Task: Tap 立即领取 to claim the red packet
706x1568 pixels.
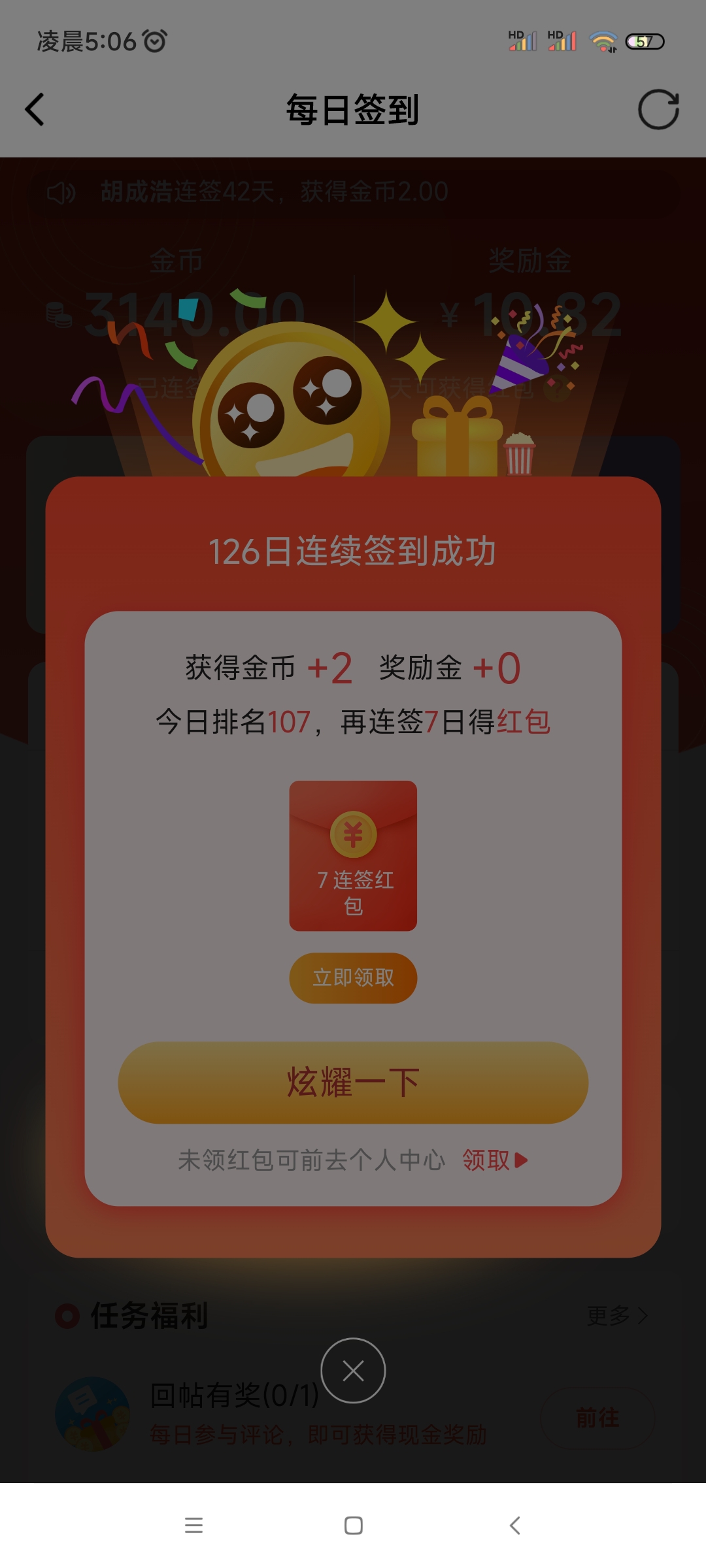Action: (353, 978)
